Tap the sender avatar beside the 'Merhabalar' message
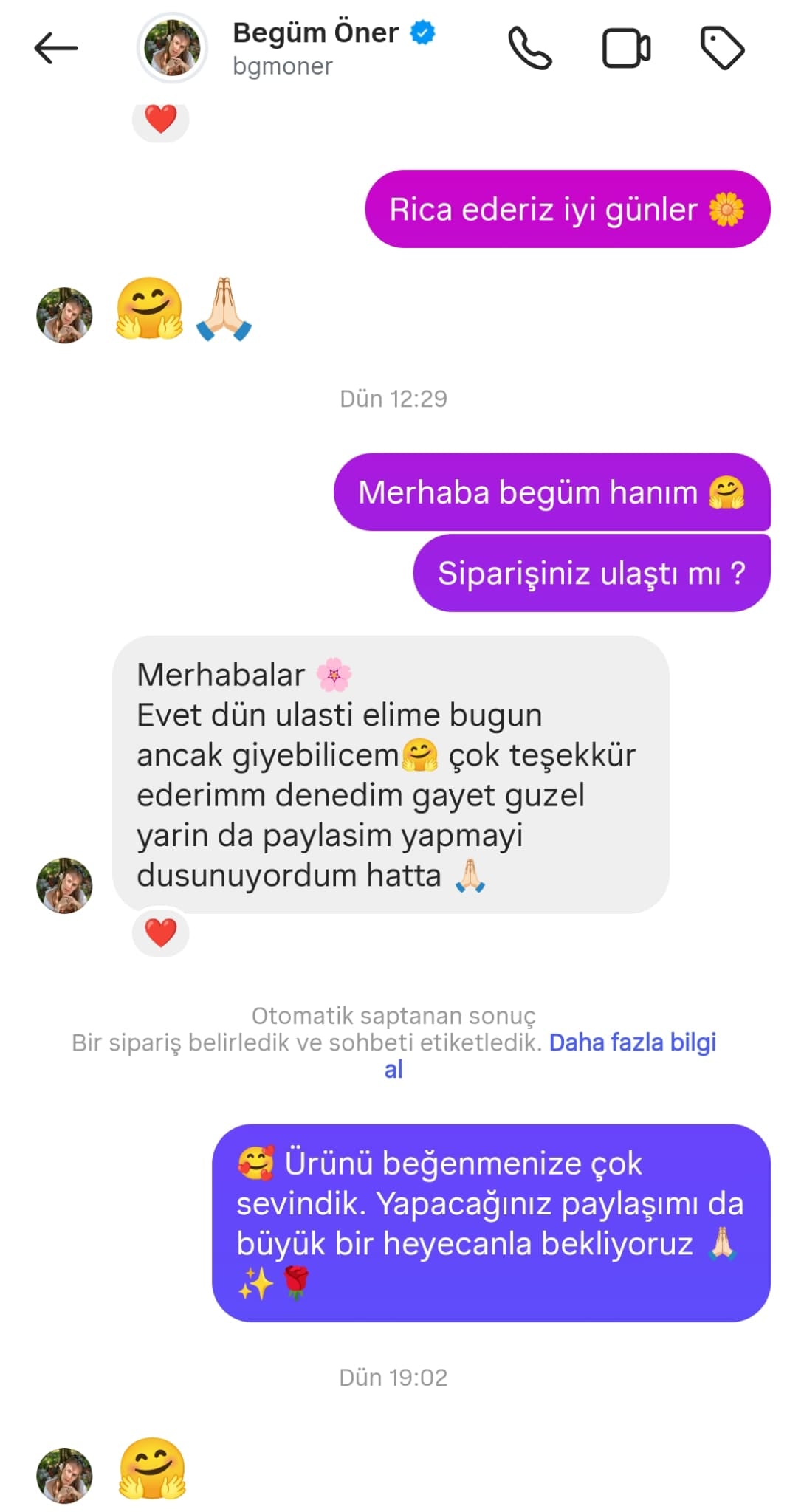Screen dimensions: 787x1512 (64, 885)
